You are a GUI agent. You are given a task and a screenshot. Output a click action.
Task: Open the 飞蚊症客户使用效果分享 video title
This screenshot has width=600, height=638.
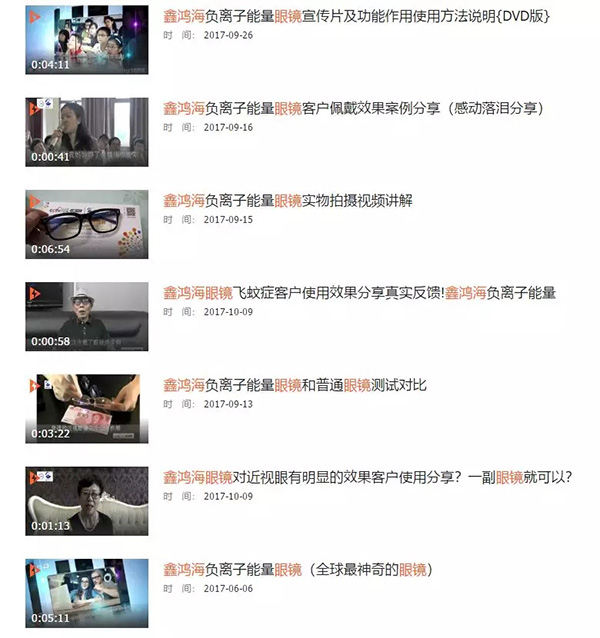[x=359, y=292]
